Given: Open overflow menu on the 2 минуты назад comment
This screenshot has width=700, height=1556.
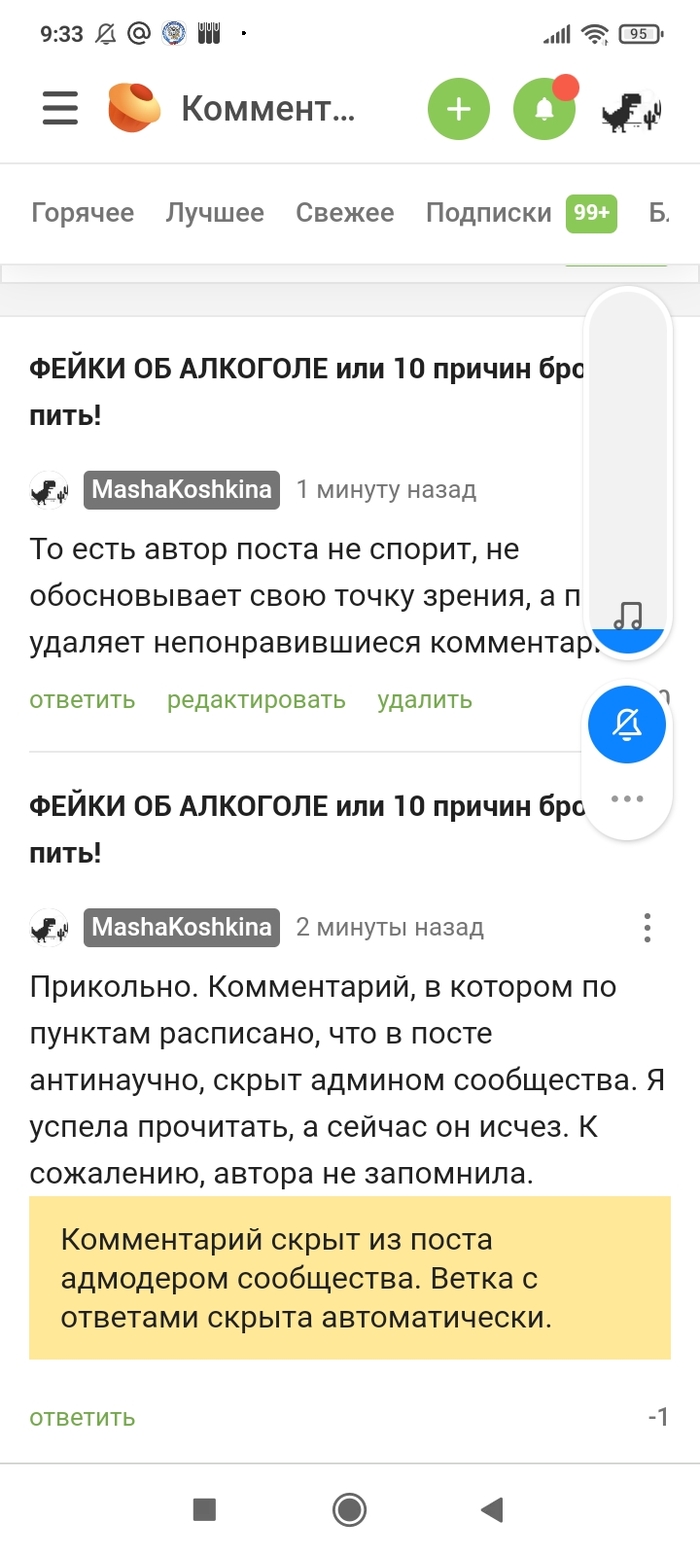Looking at the screenshot, I should click(x=647, y=928).
